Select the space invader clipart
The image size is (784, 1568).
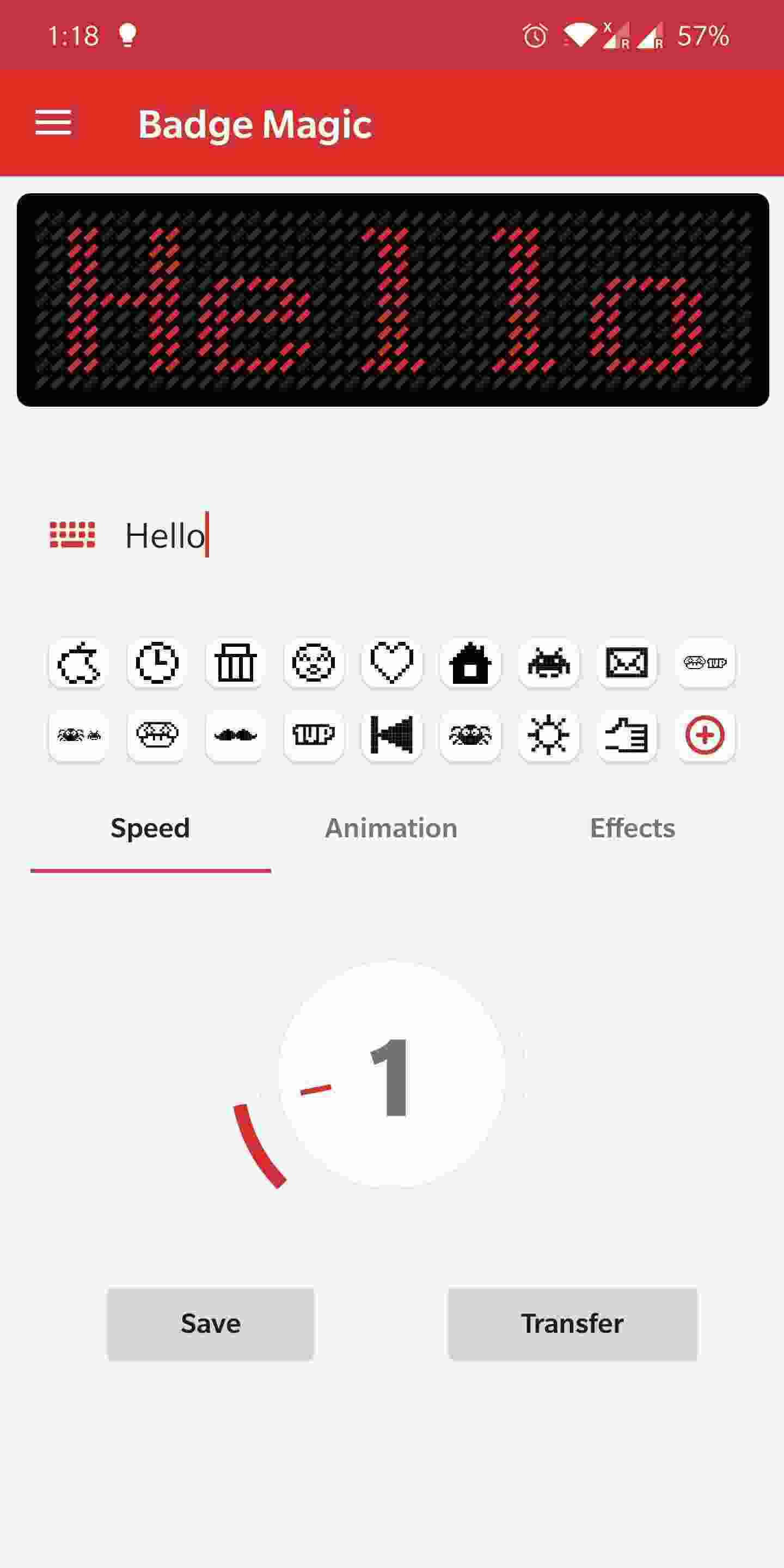(548, 665)
